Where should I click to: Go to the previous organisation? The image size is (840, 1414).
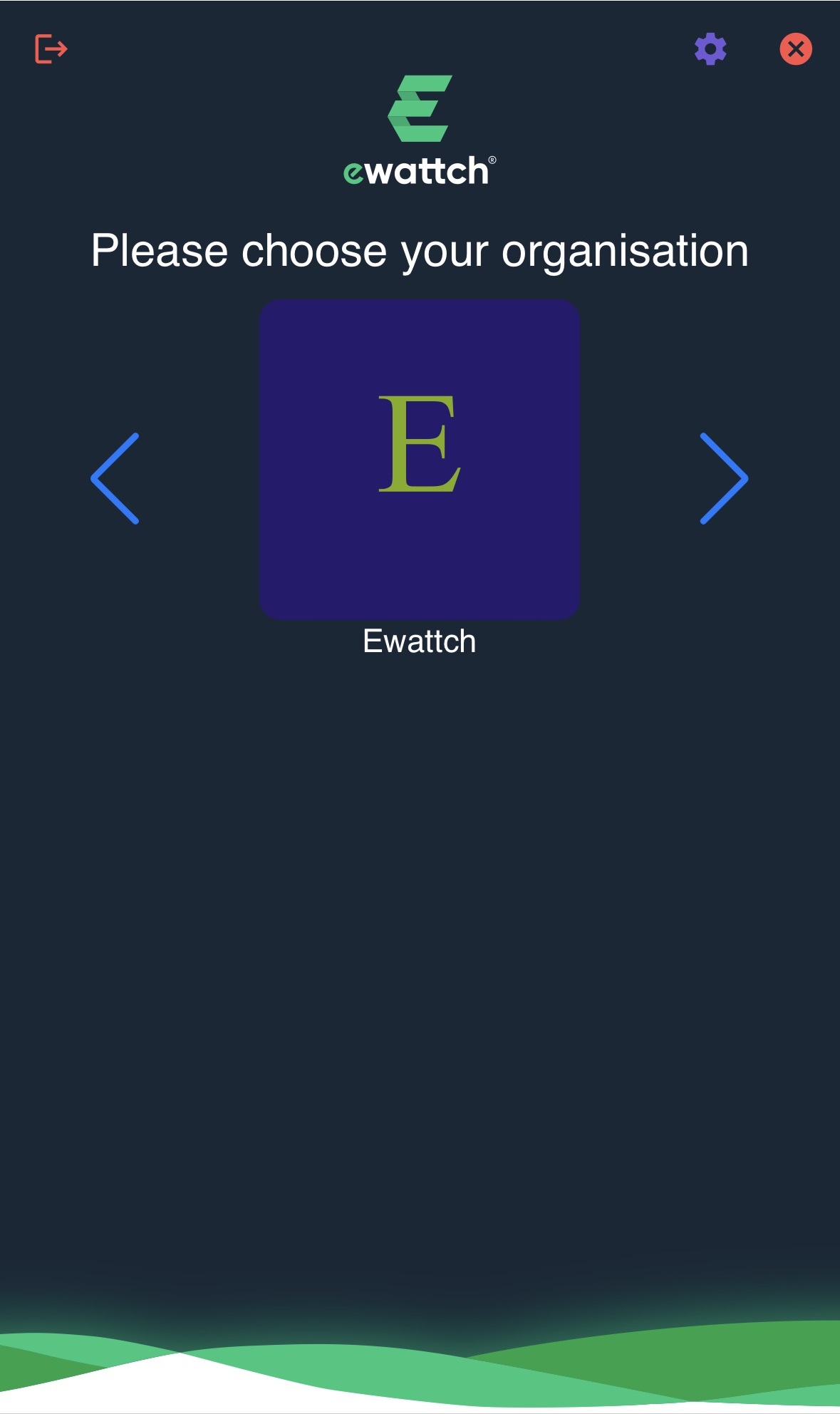115,478
